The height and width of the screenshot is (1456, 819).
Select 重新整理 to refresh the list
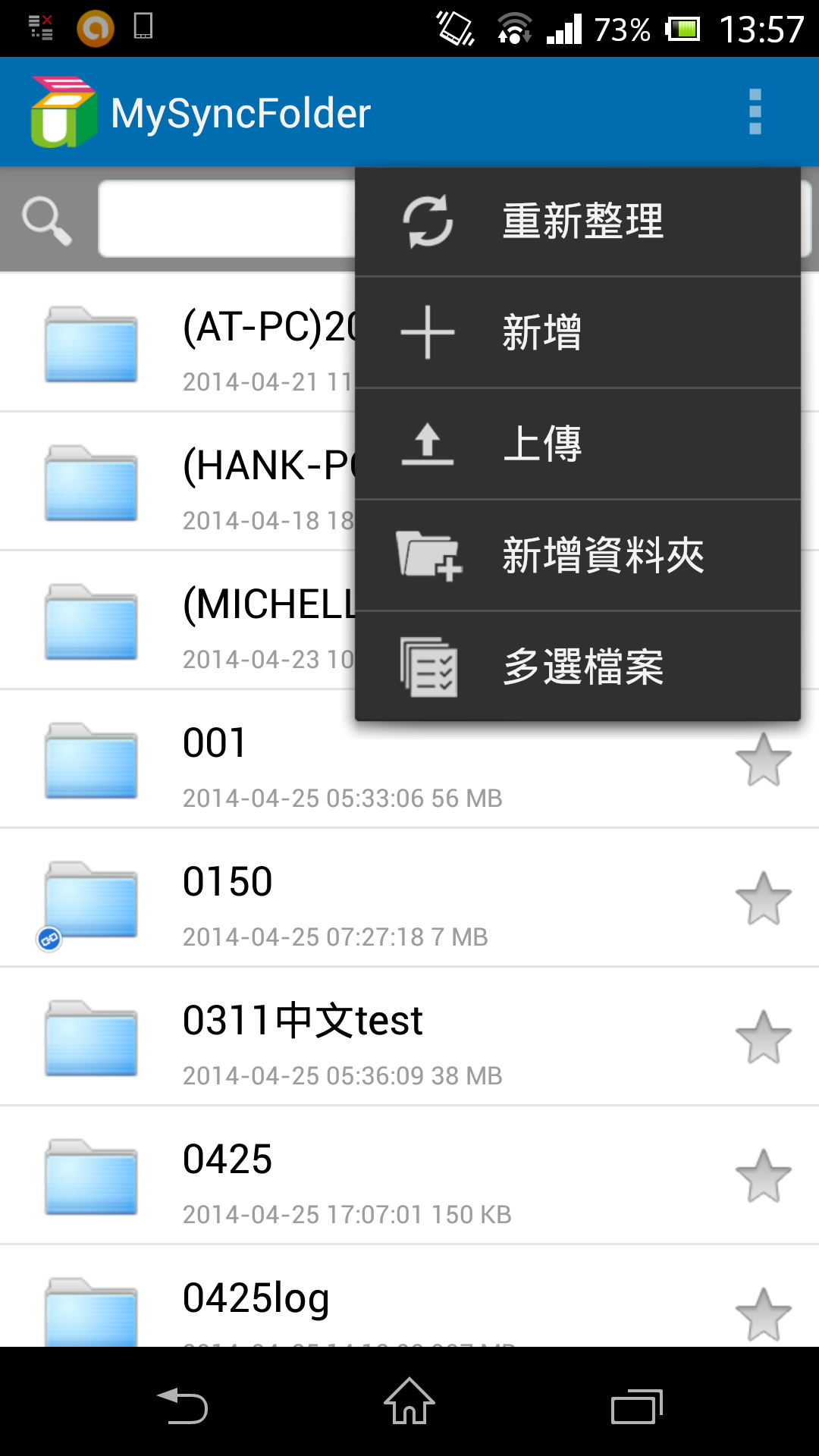(578, 221)
